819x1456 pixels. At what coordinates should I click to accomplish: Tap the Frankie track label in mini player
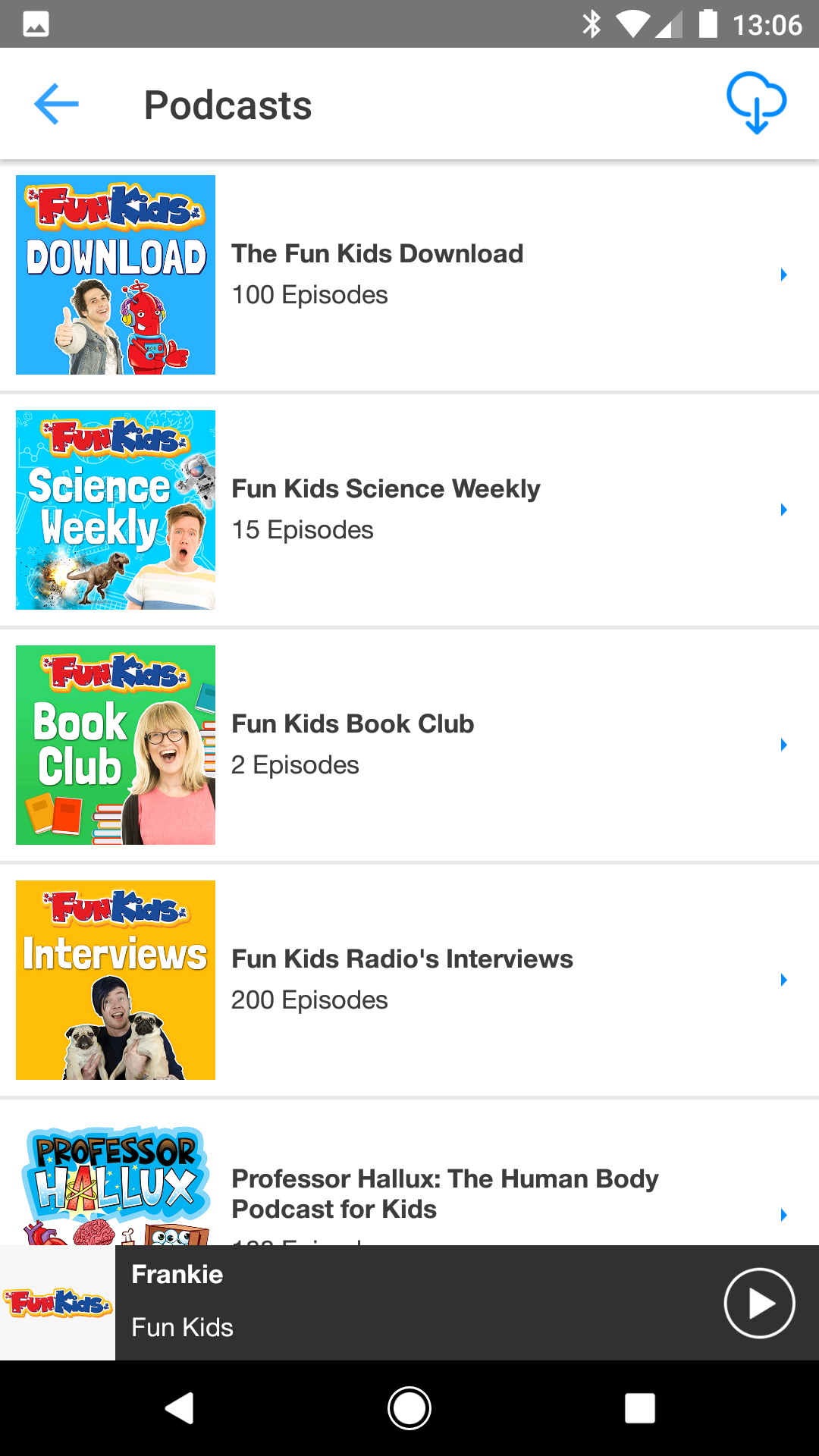click(x=177, y=1275)
